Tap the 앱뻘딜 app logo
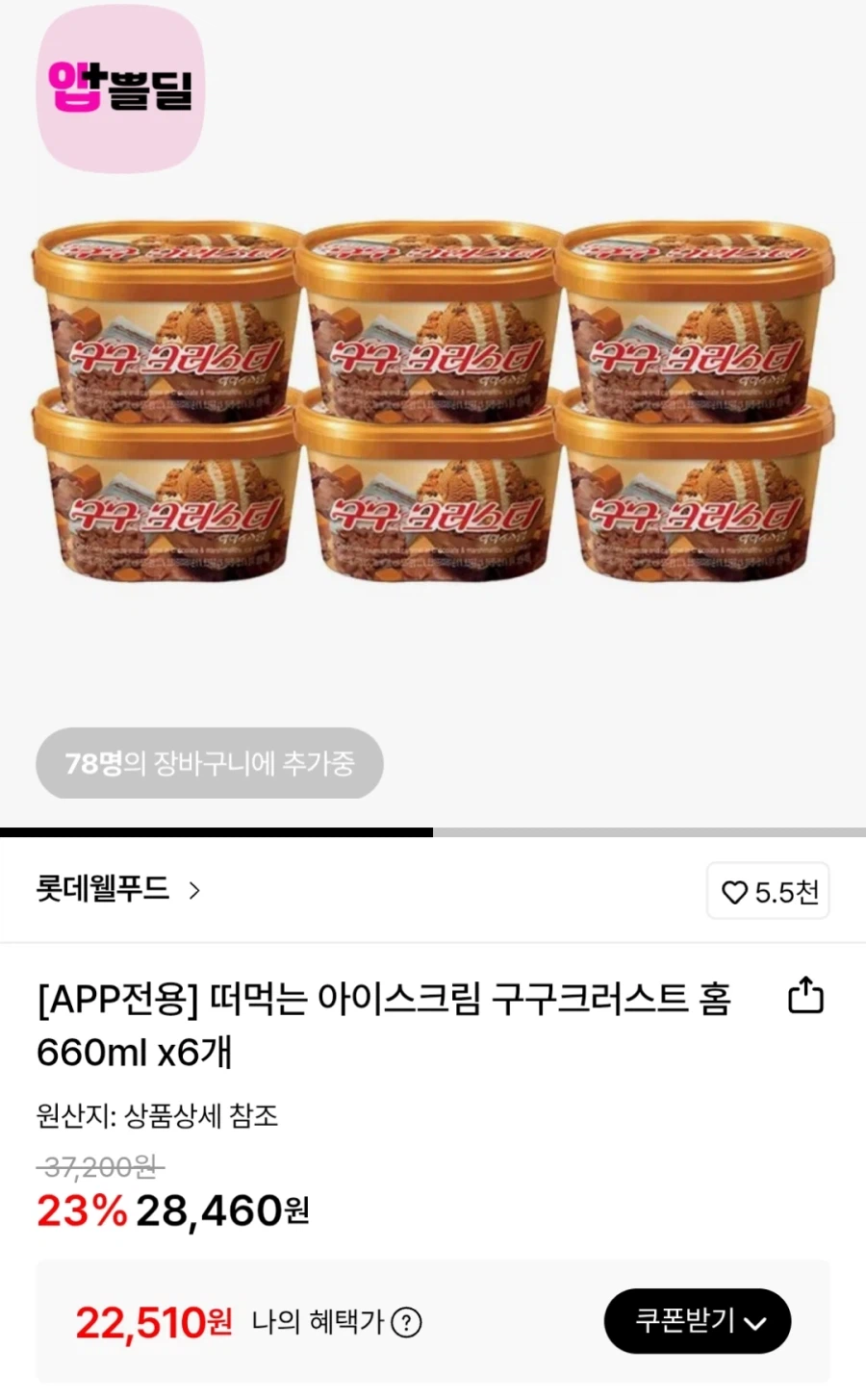866x1400 pixels. (118, 89)
